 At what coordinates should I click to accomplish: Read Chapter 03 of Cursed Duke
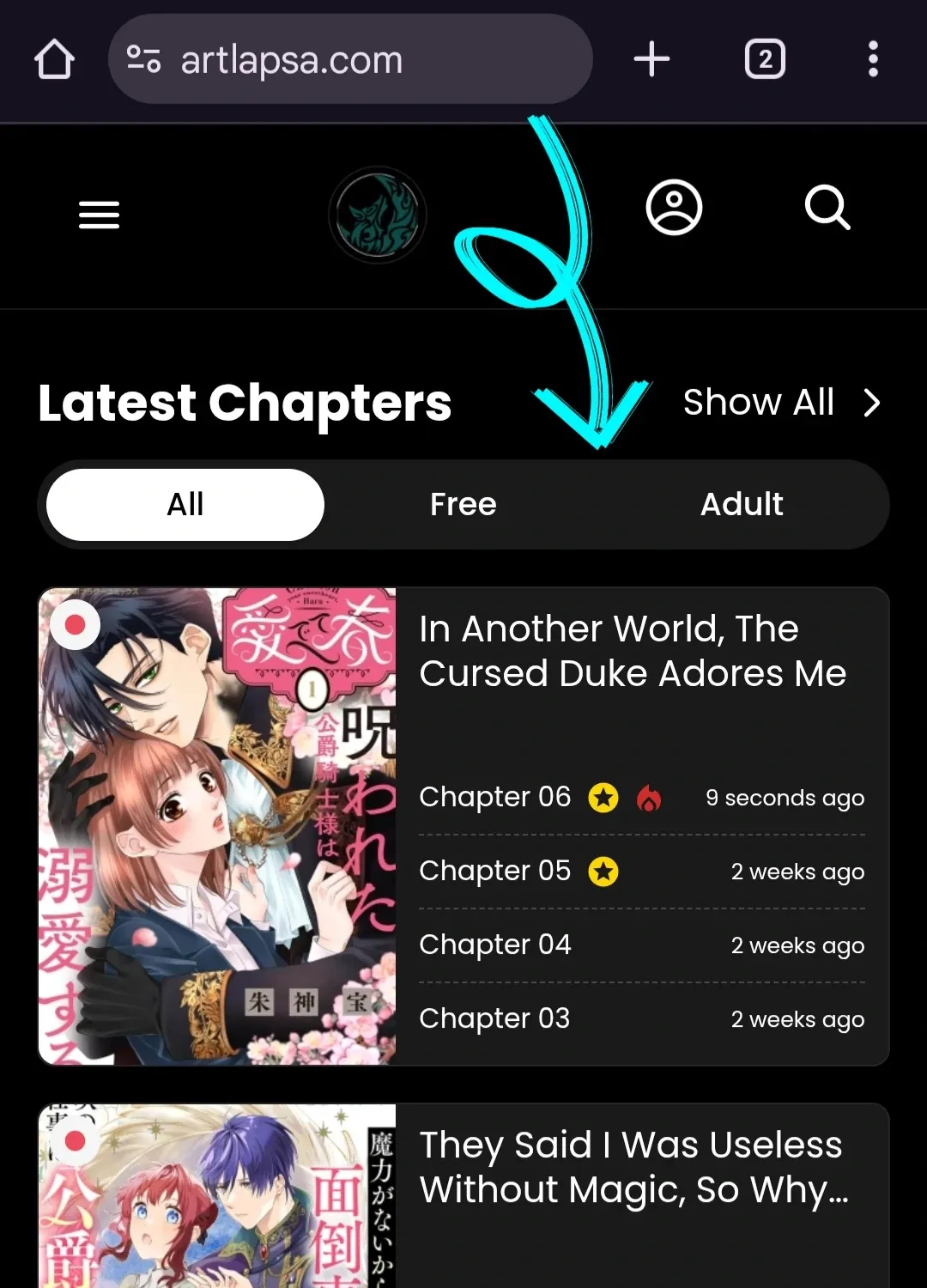click(495, 1019)
